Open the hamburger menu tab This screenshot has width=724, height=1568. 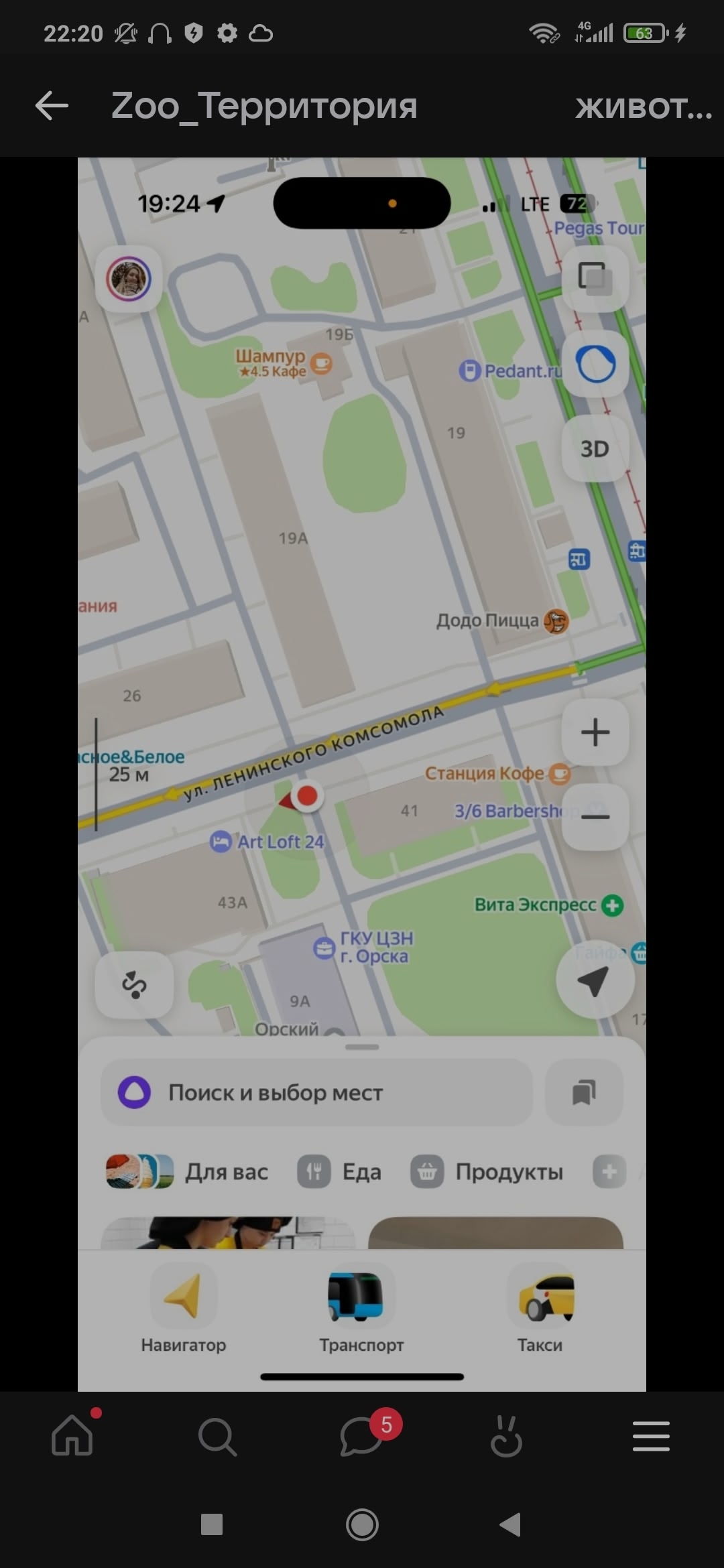coord(651,1436)
